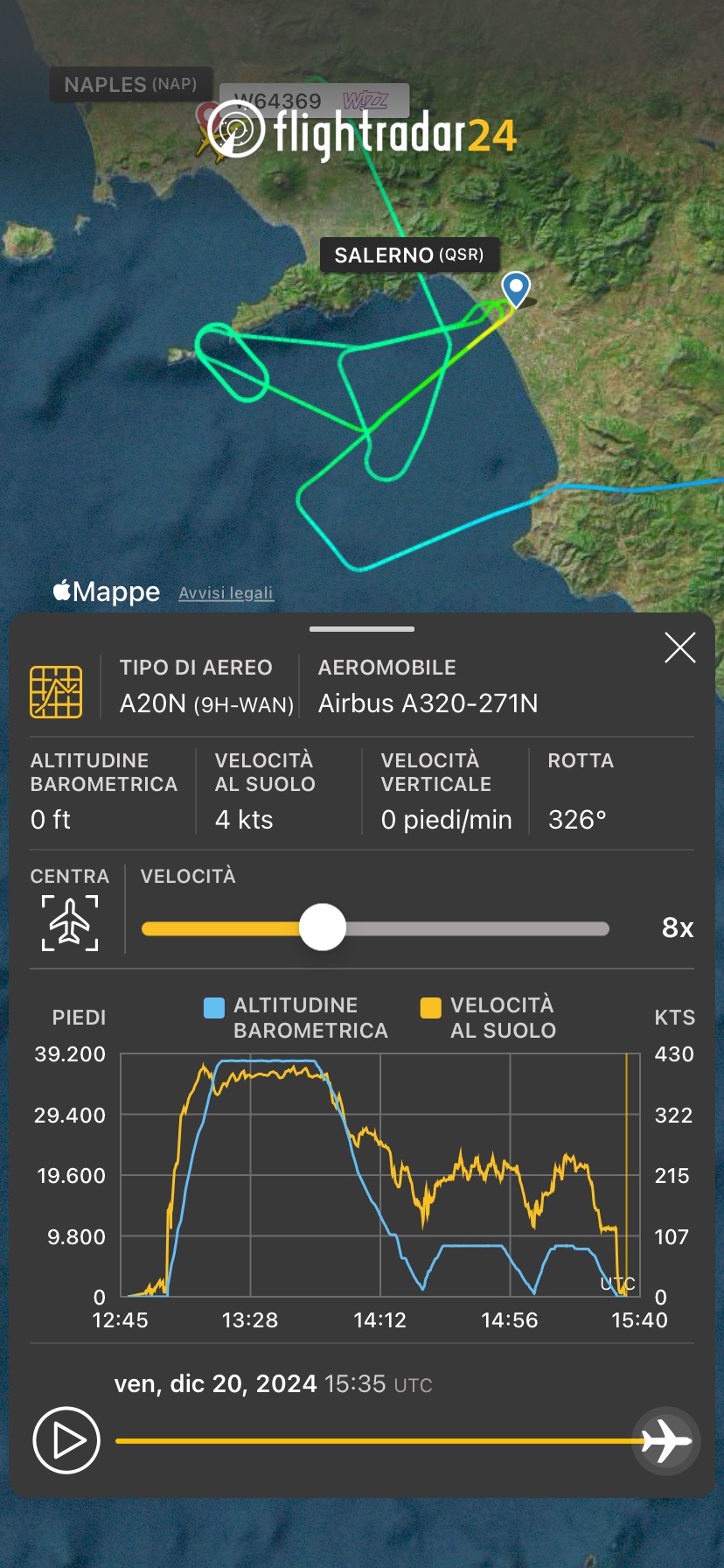724x1568 pixels.
Task: Tap the panel's drag handle
Action: 361,628
